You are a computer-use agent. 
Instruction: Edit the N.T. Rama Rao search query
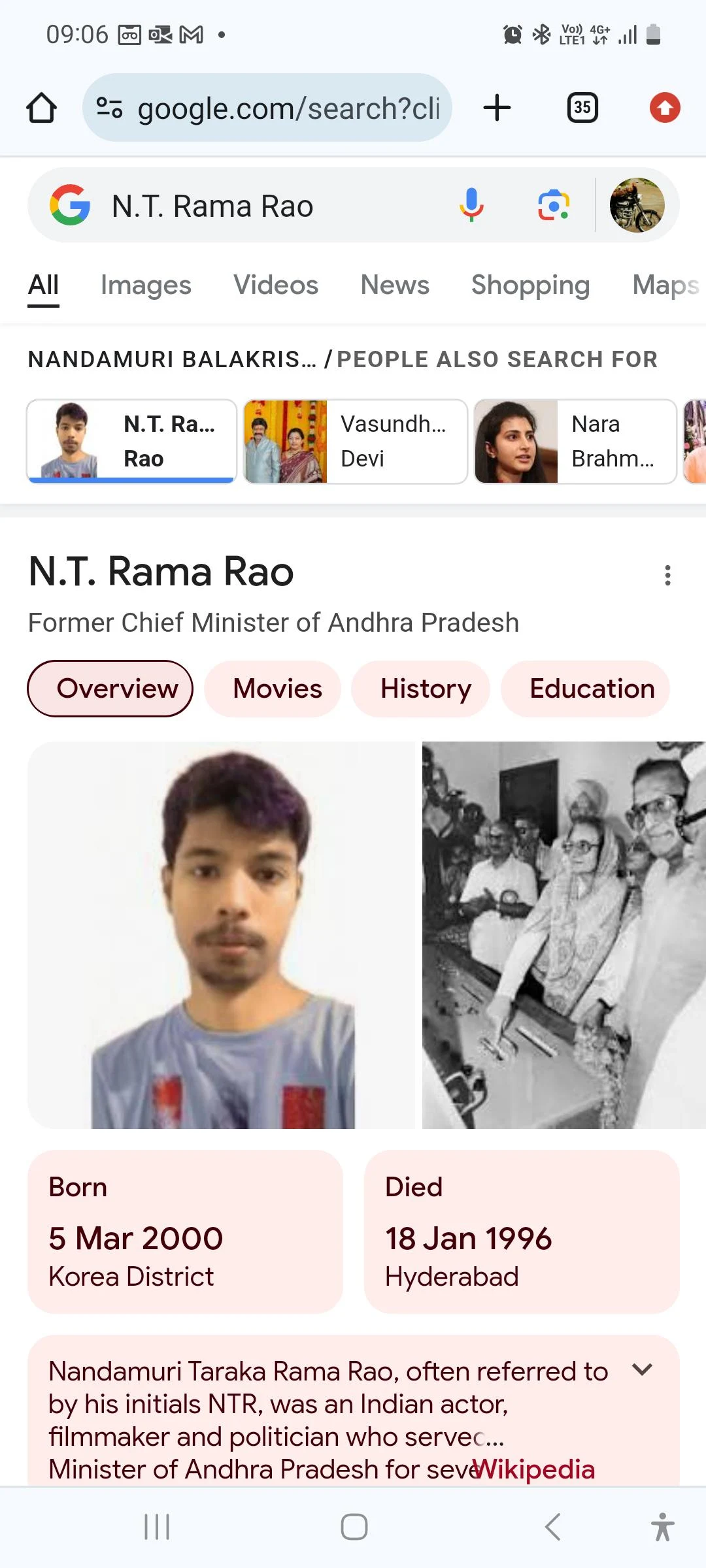(261, 206)
